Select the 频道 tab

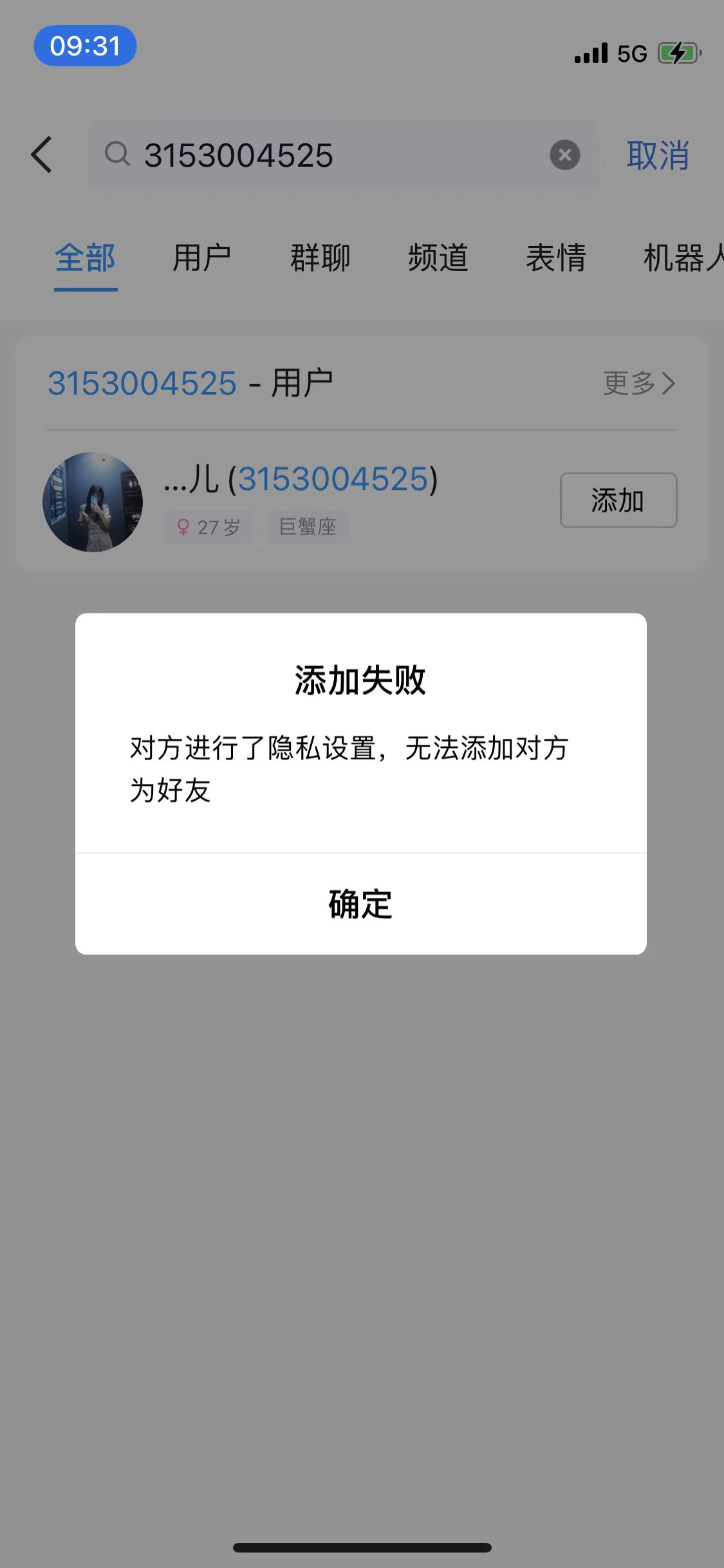(x=438, y=259)
